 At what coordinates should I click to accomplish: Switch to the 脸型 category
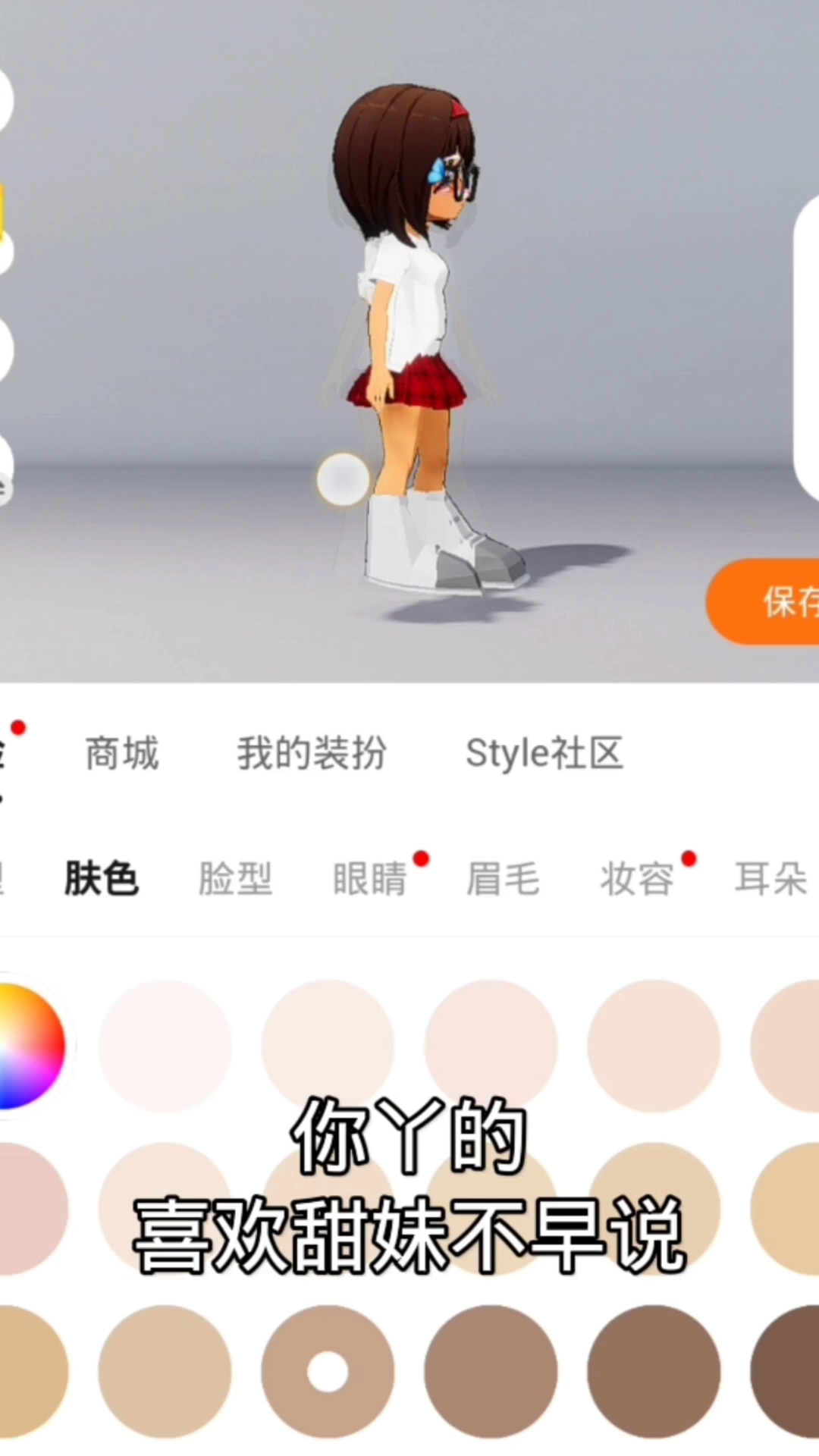pos(235,879)
